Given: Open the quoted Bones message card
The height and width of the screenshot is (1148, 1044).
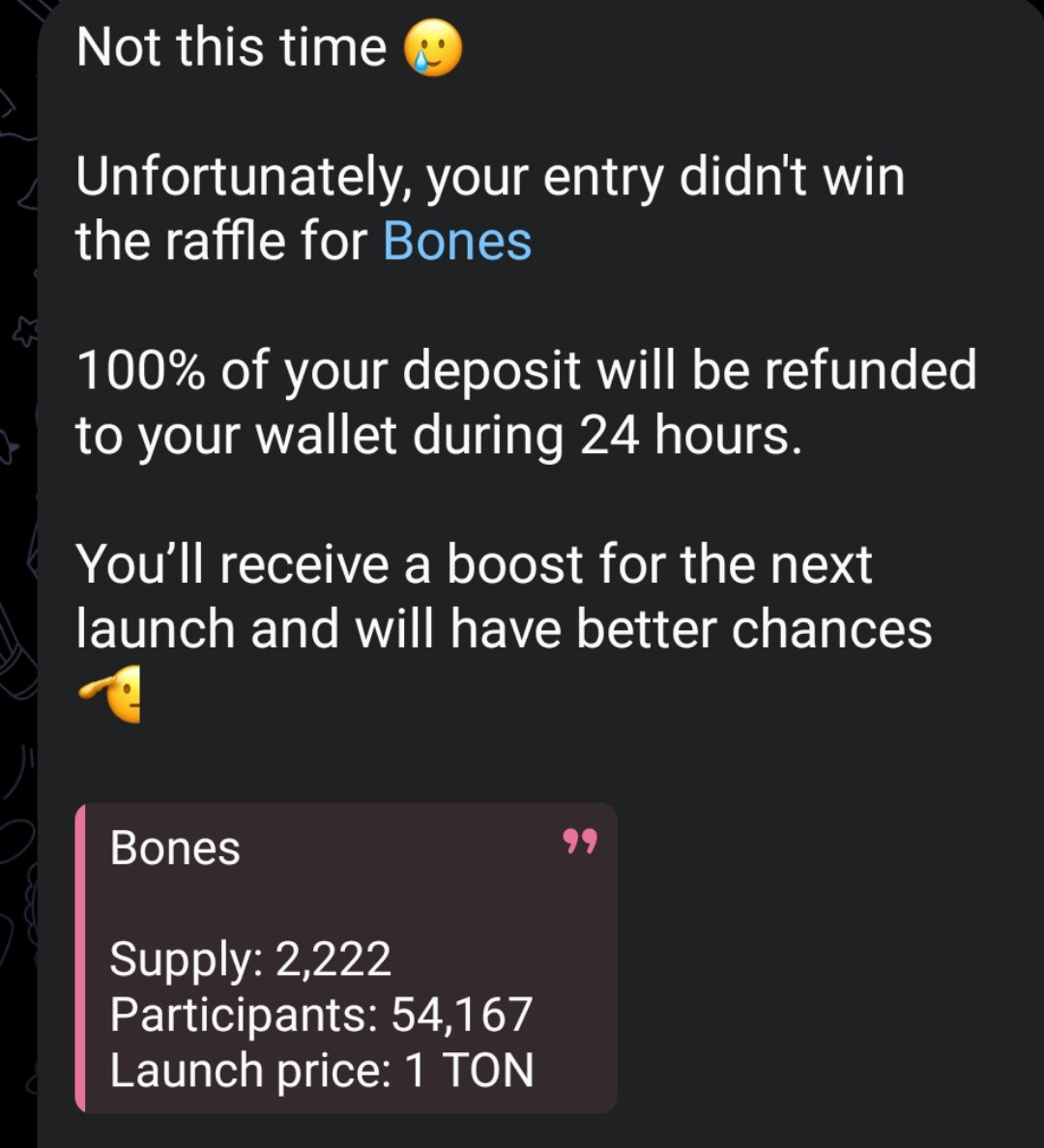Looking at the screenshot, I should (x=346, y=957).
